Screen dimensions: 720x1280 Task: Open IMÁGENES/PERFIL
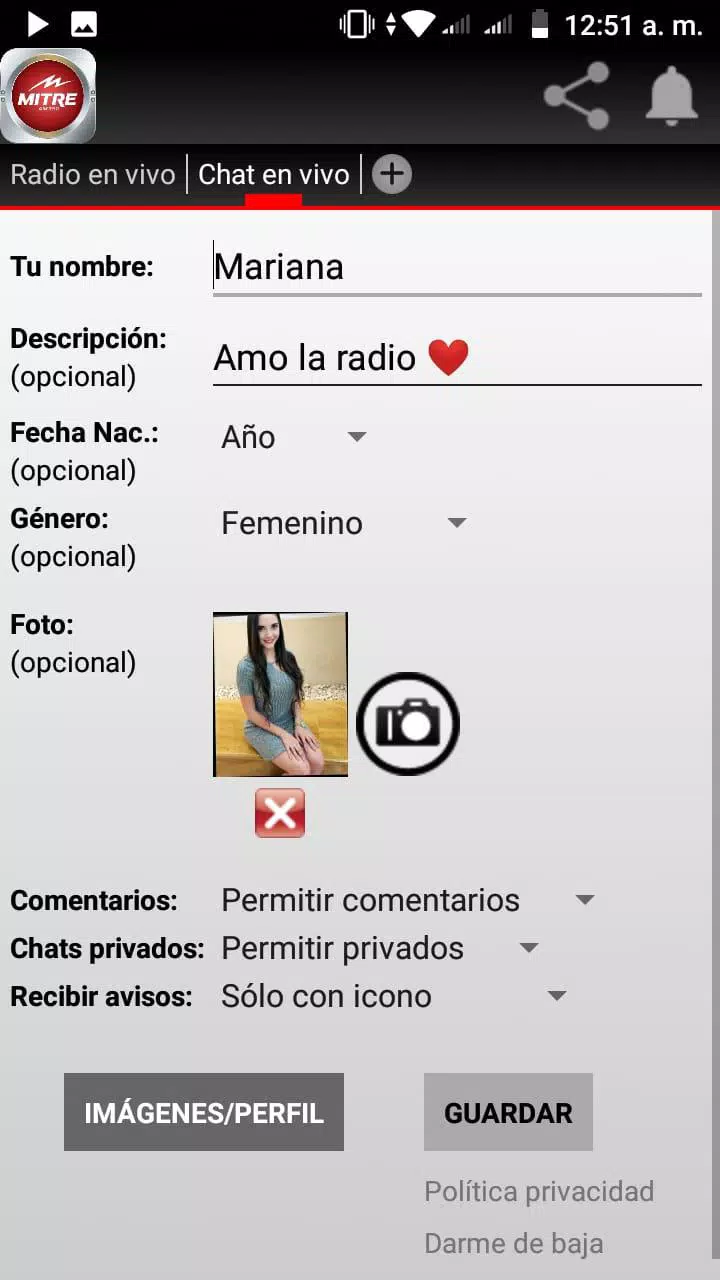coord(203,1111)
